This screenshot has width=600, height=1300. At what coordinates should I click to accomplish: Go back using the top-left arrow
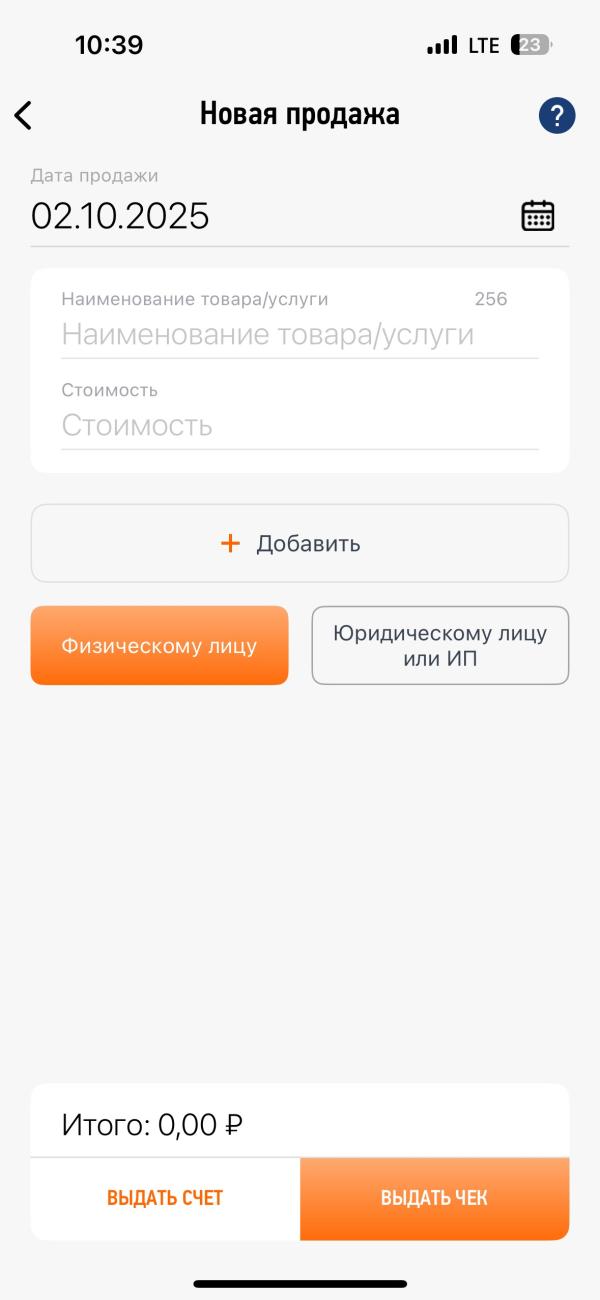[23, 115]
